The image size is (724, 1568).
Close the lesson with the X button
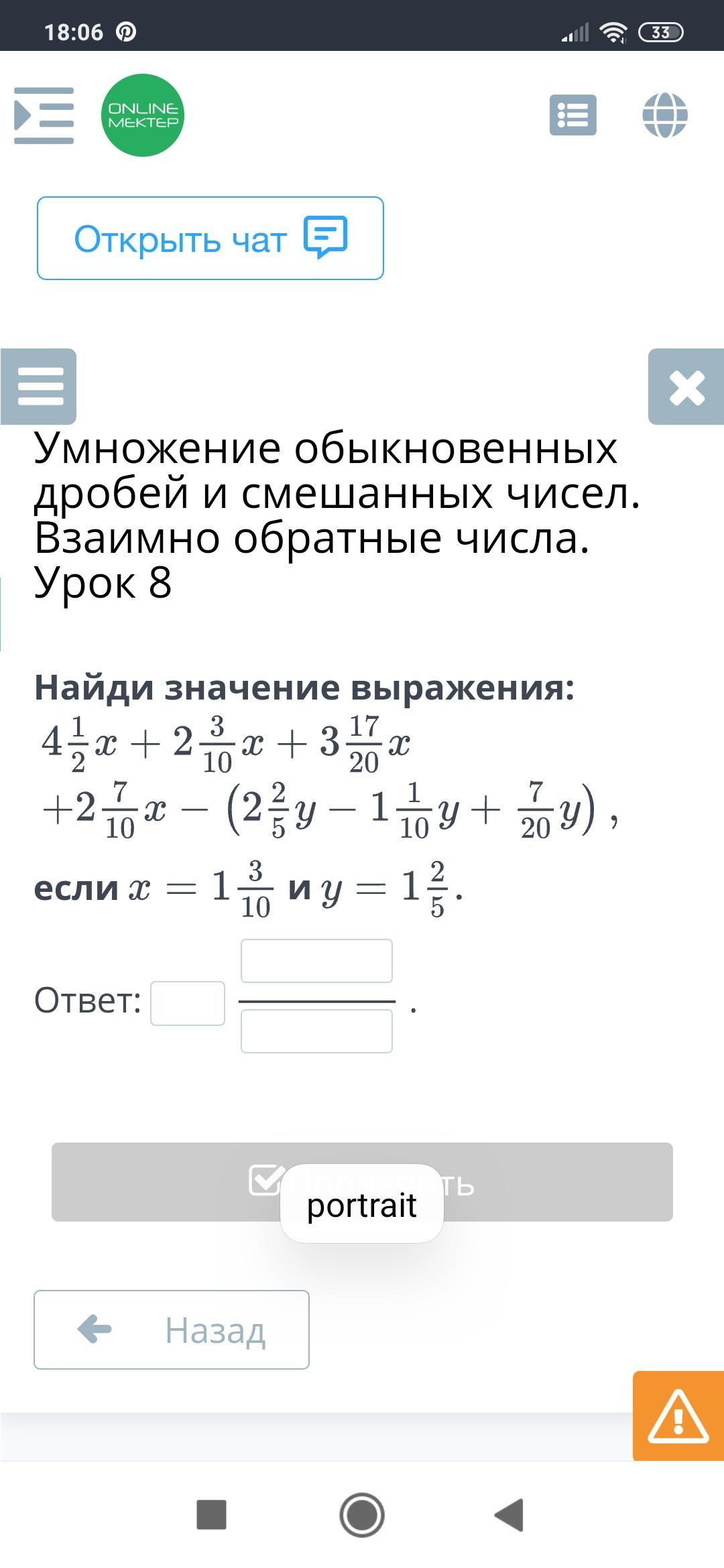686,387
